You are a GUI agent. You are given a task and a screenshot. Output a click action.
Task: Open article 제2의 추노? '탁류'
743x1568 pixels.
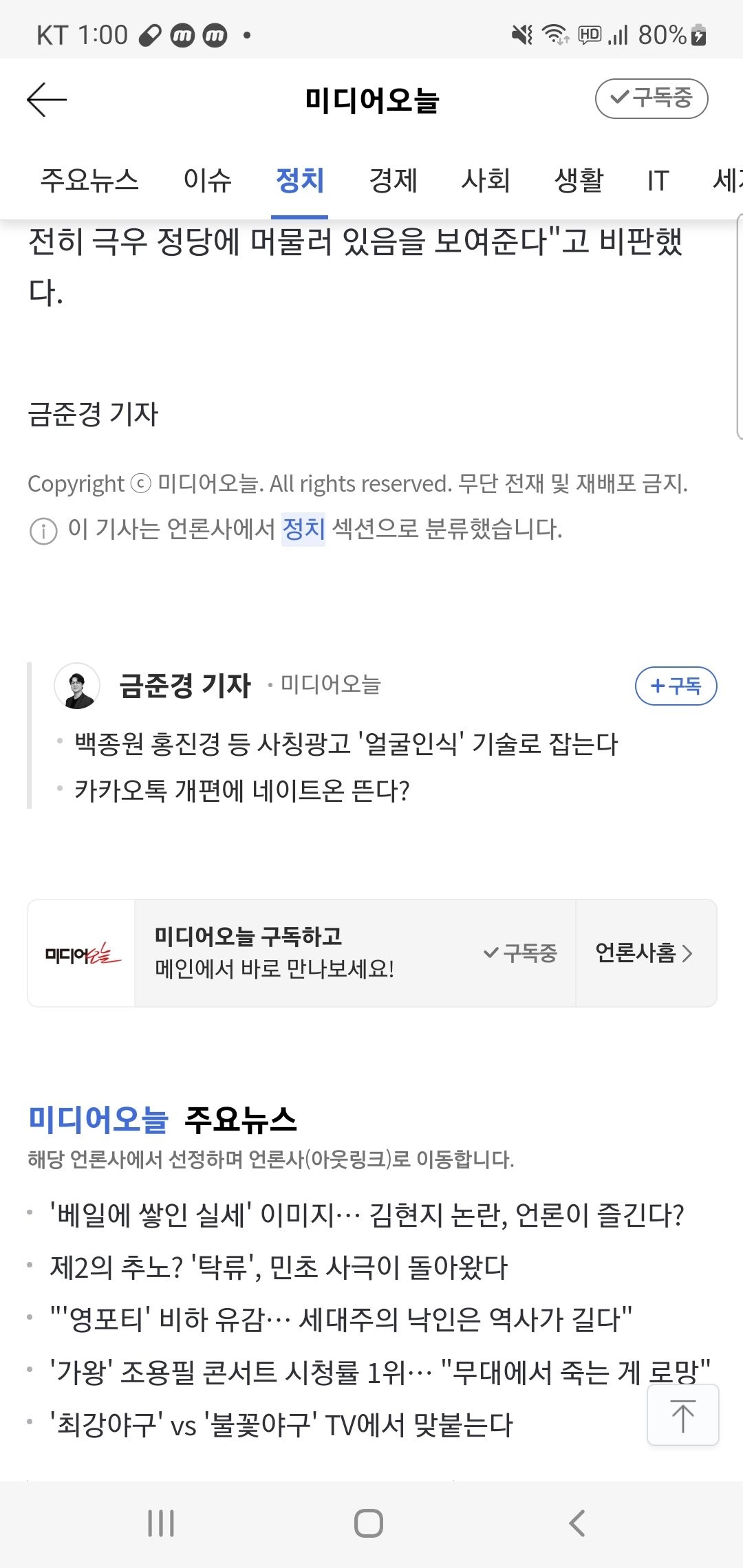click(x=279, y=1267)
